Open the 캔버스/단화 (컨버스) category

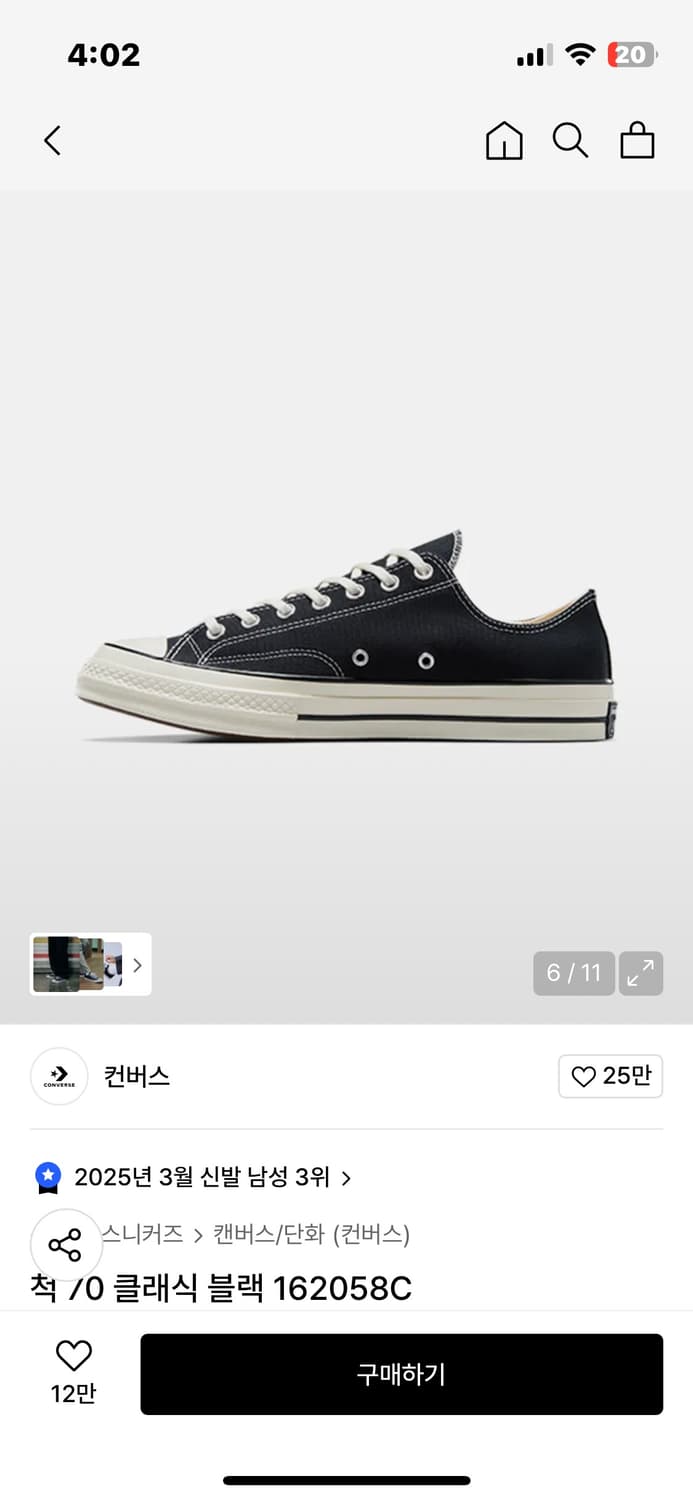311,1234
